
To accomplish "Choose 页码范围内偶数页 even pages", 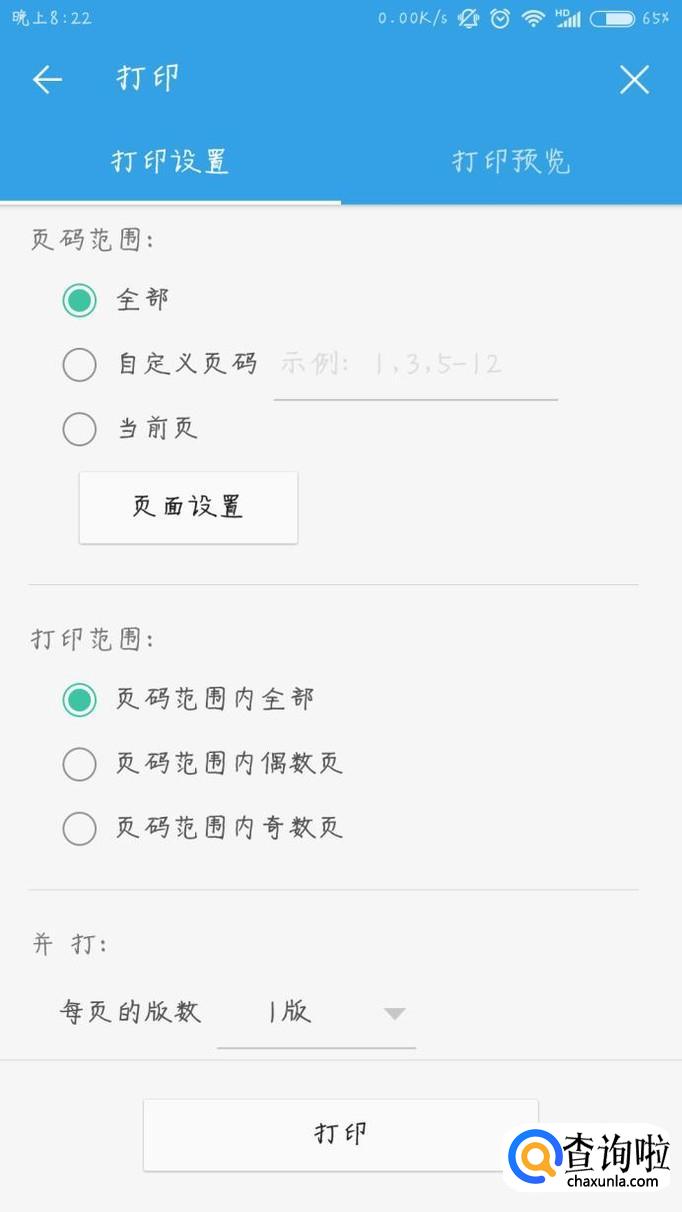I will coord(80,764).
